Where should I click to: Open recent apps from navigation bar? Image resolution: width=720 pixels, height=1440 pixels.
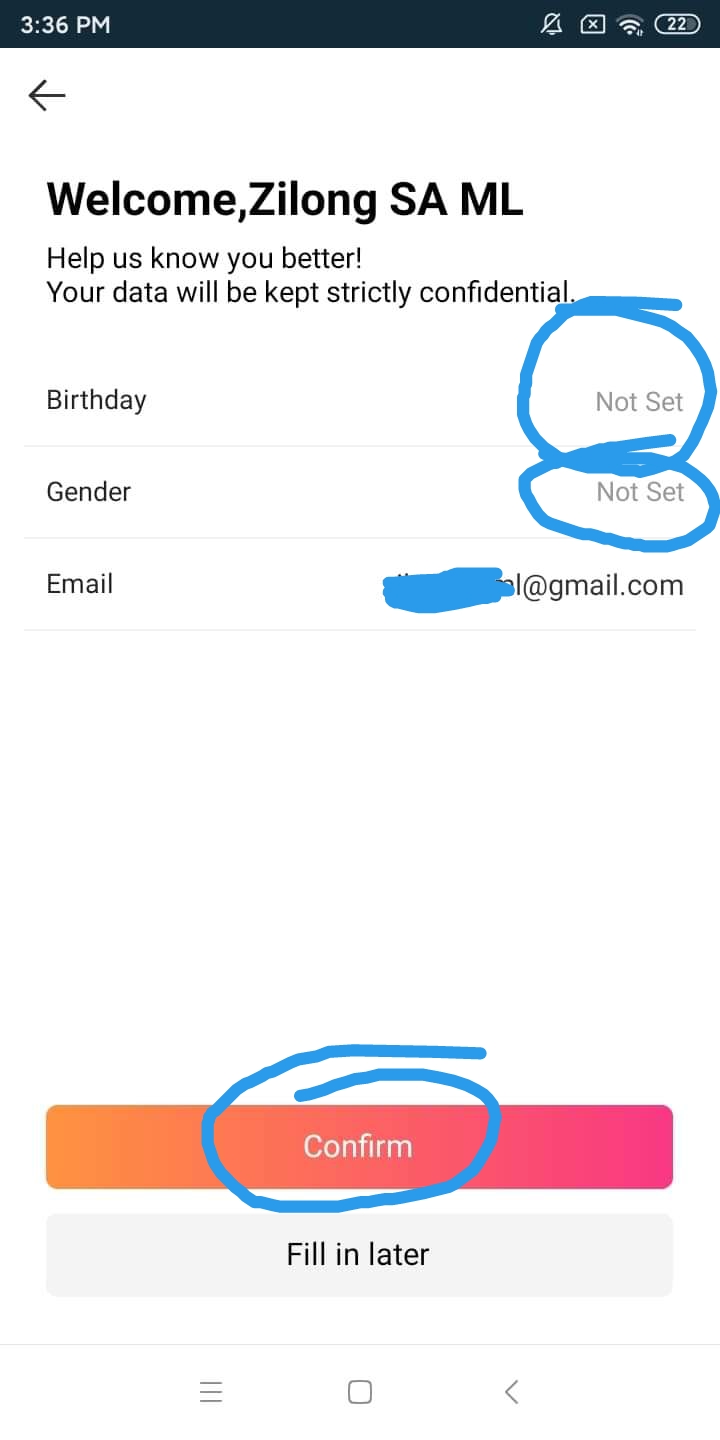coord(210,1392)
